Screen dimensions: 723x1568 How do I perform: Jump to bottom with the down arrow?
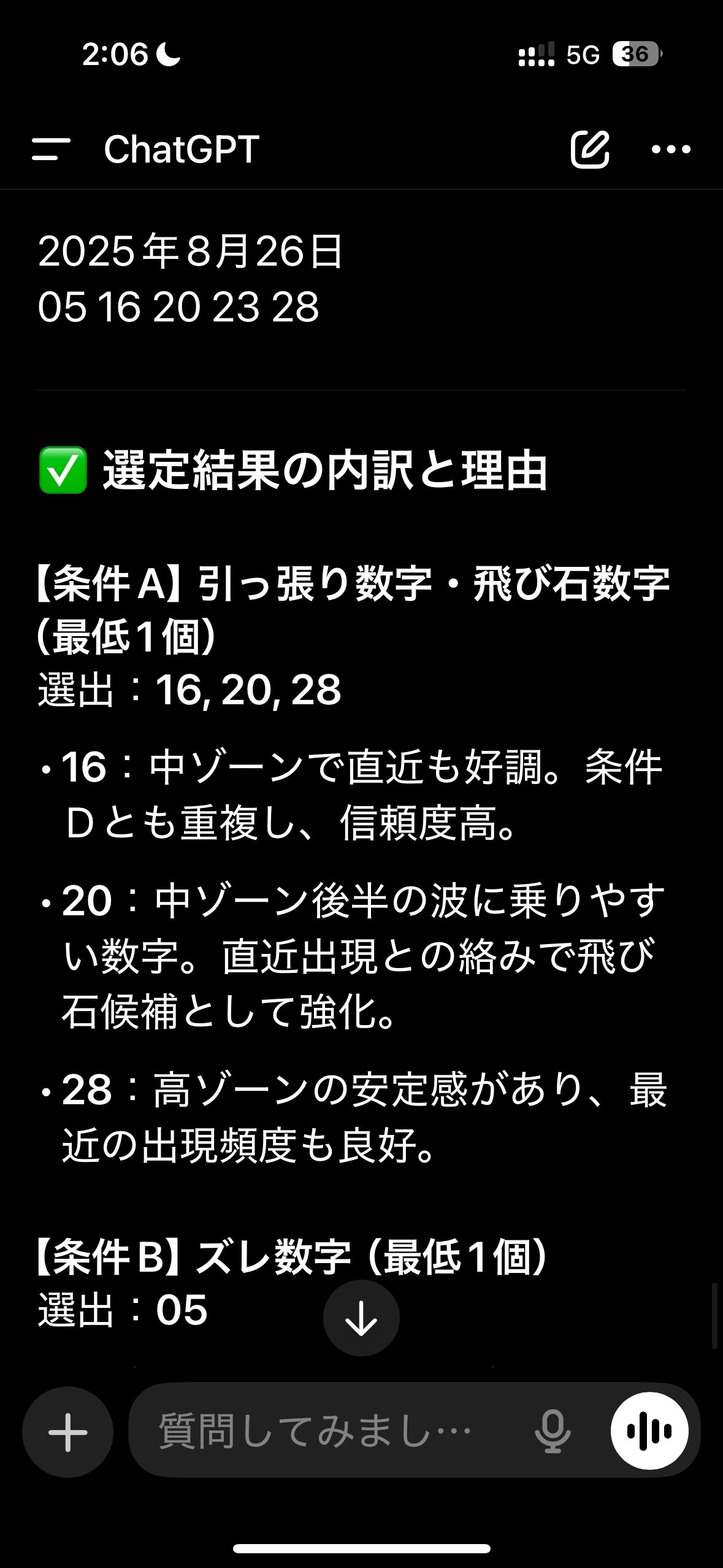pos(361,1318)
